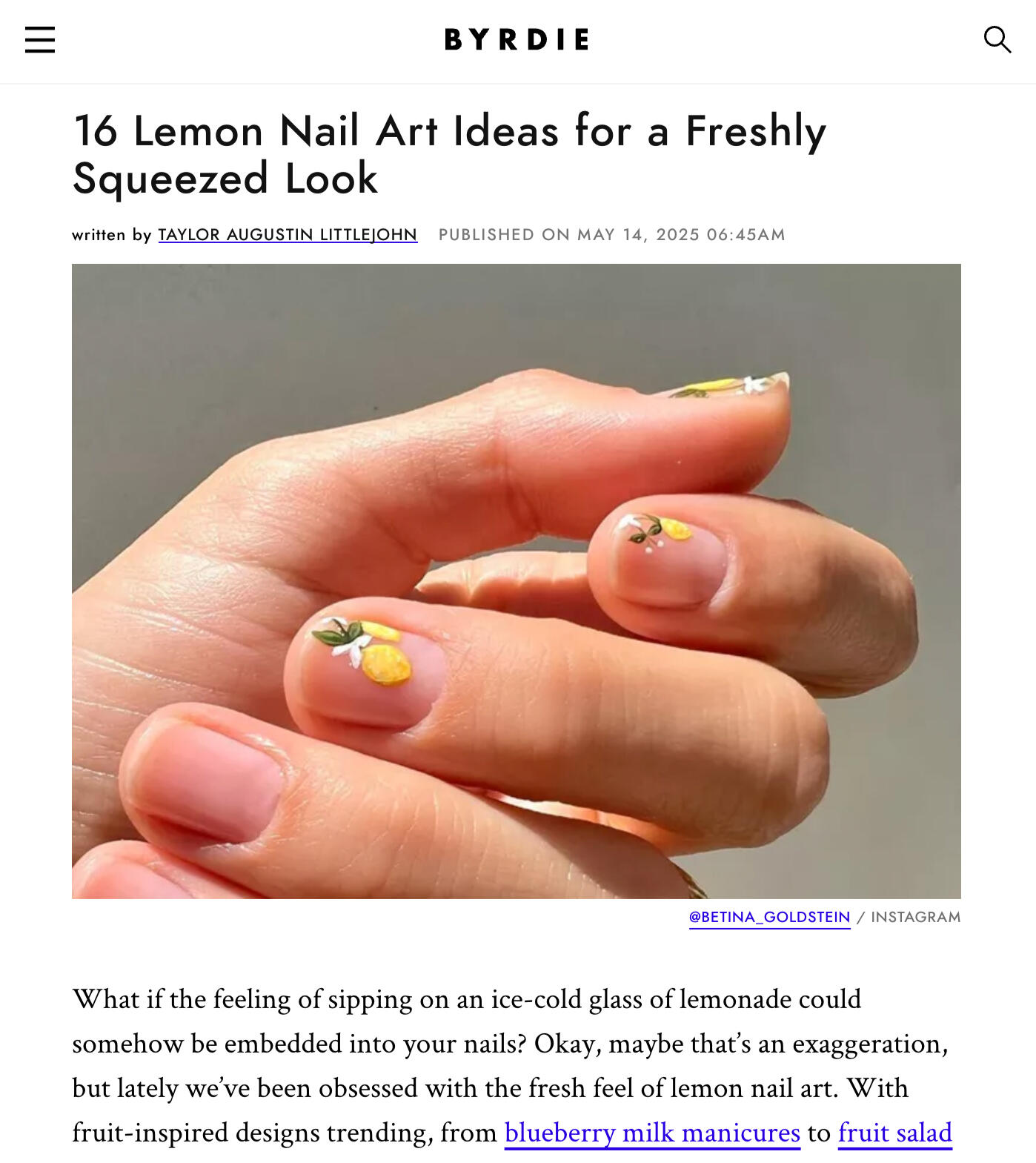The image size is (1036, 1163).
Task: Follow the blueberry milk manicures link
Action: [x=652, y=1133]
